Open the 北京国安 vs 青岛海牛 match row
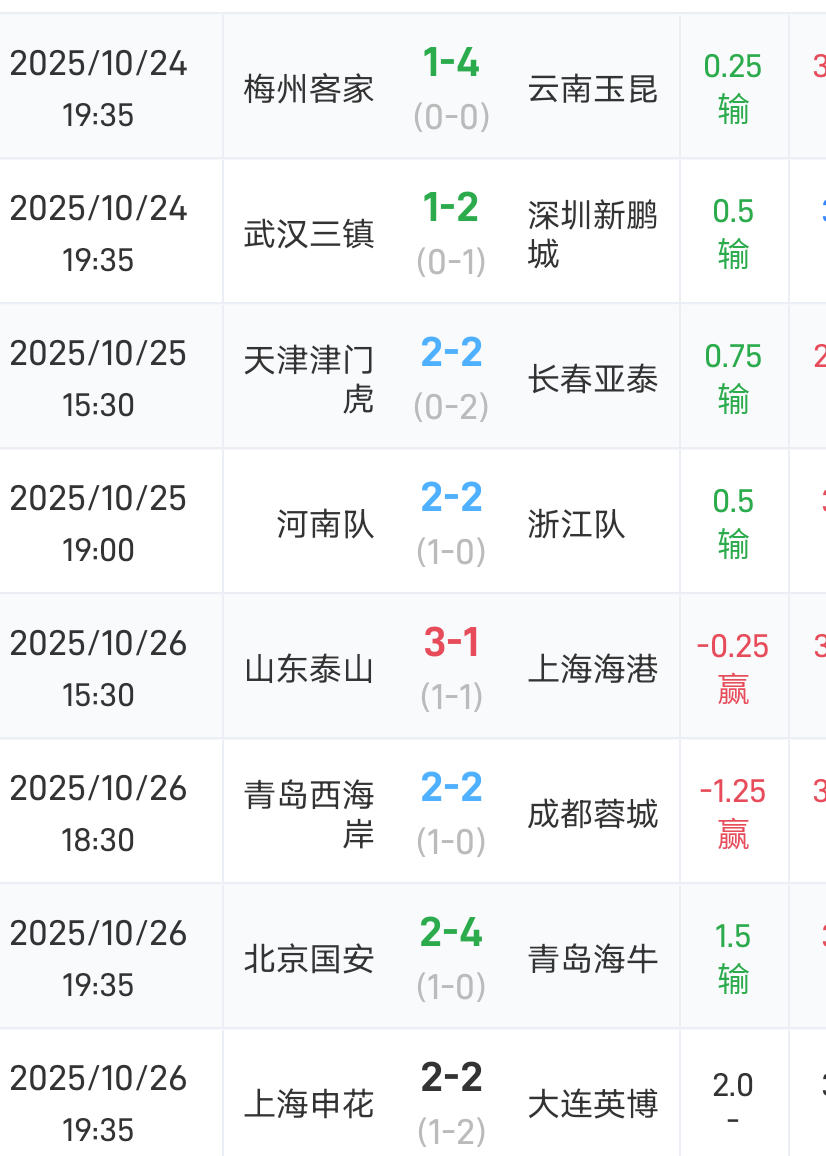Screen dimensions: 826x1156 pos(451,957)
